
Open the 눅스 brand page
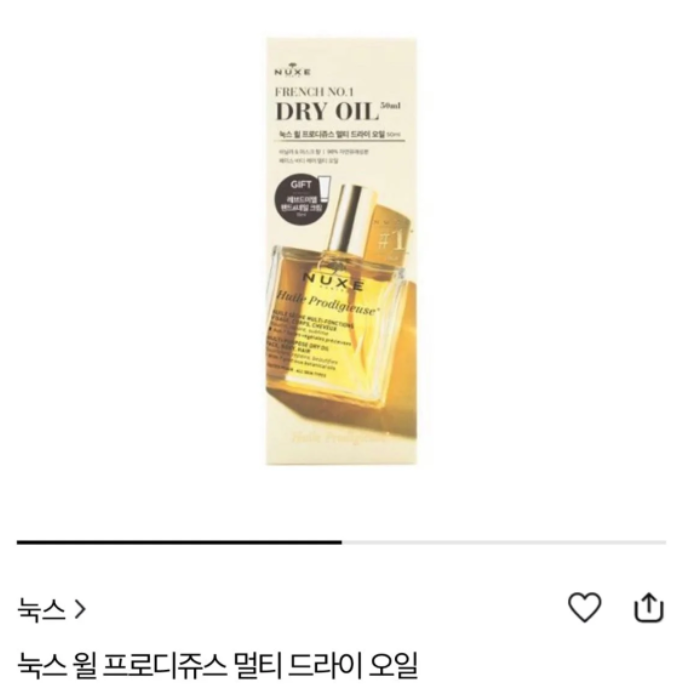pos(51,607)
